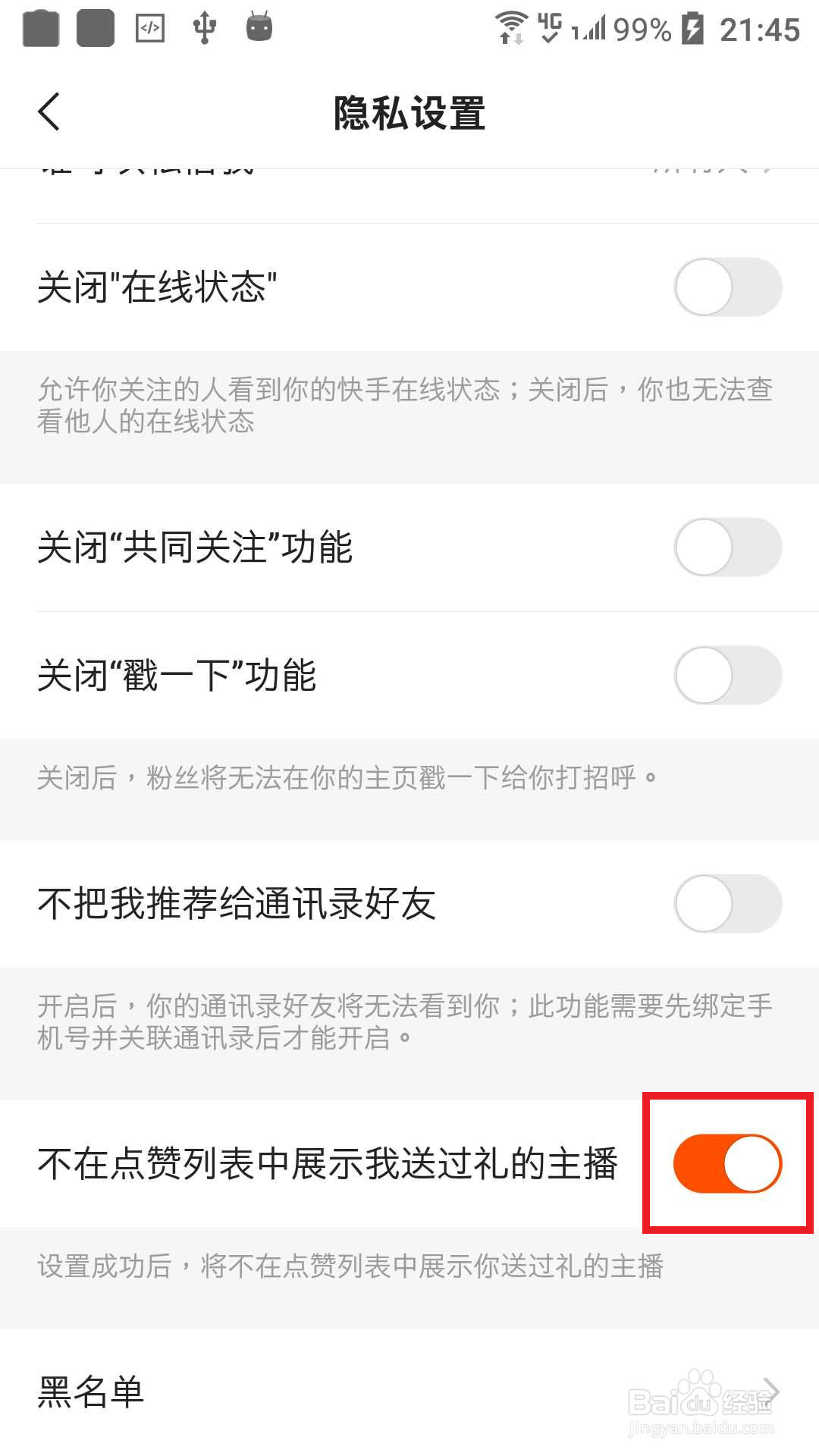Turn on the 不把我推荐给通讯录好友 switch
Viewport: 819px width, 1456px height.
pos(726,905)
